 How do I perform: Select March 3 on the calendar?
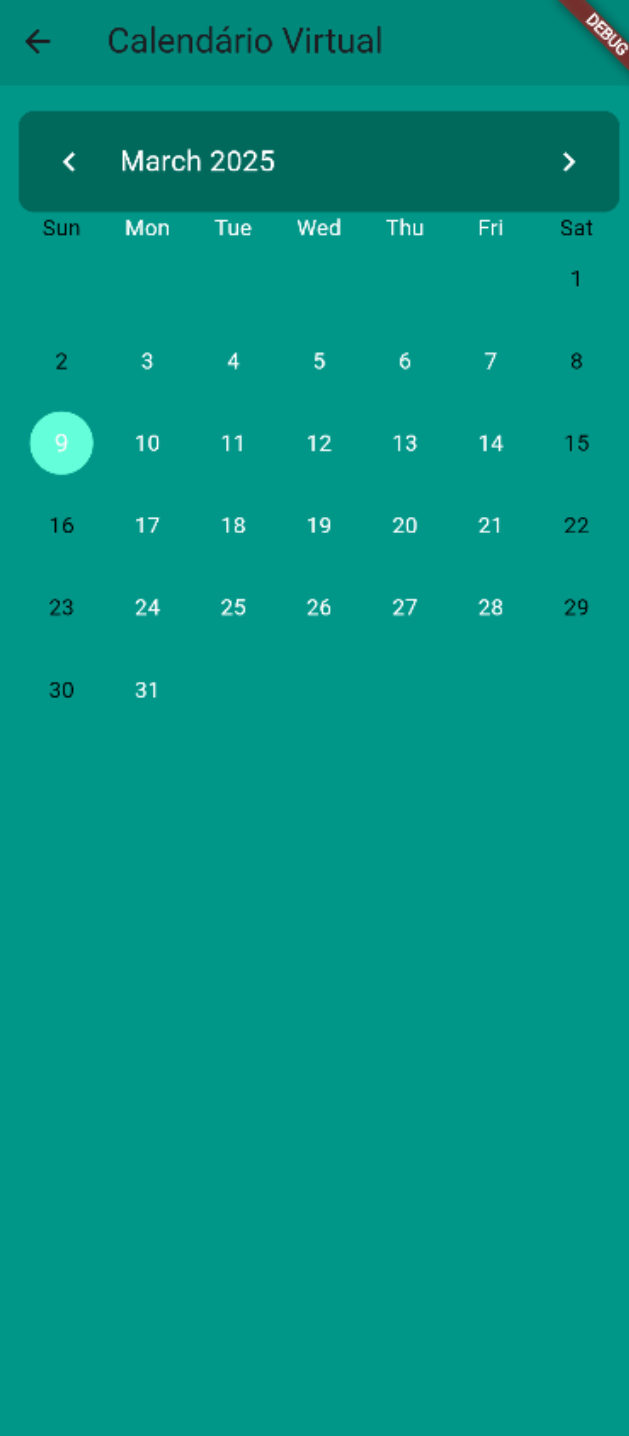(x=147, y=361)
